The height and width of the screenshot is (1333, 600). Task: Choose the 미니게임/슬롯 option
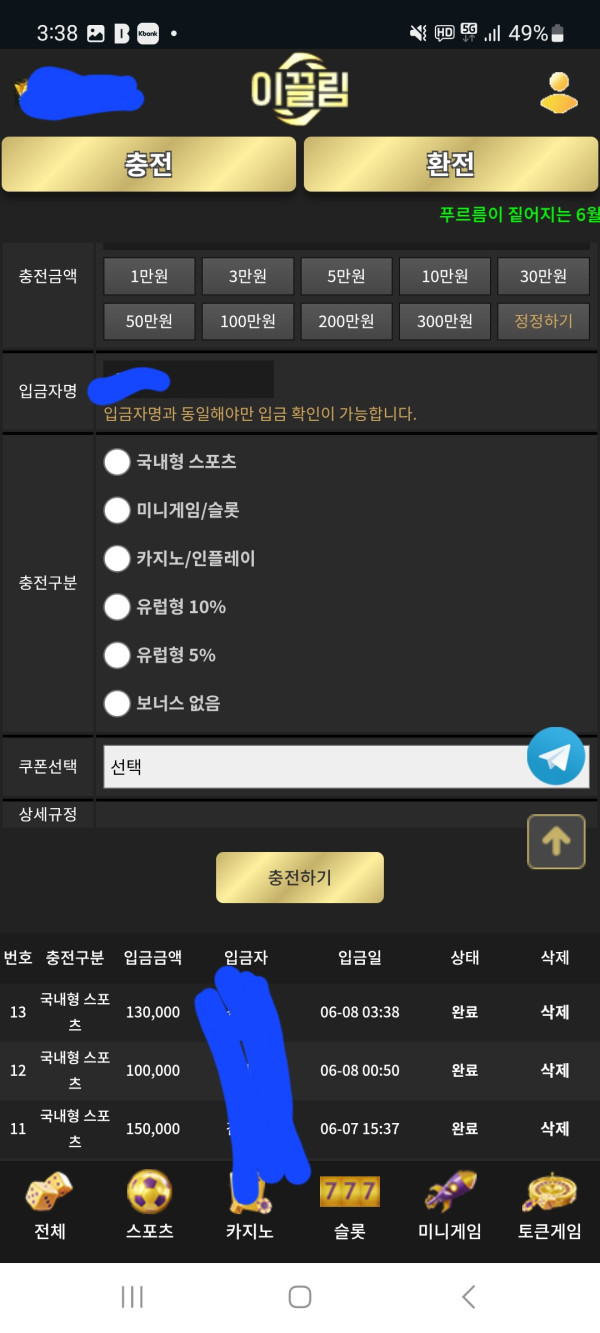[x=118, y=510]
